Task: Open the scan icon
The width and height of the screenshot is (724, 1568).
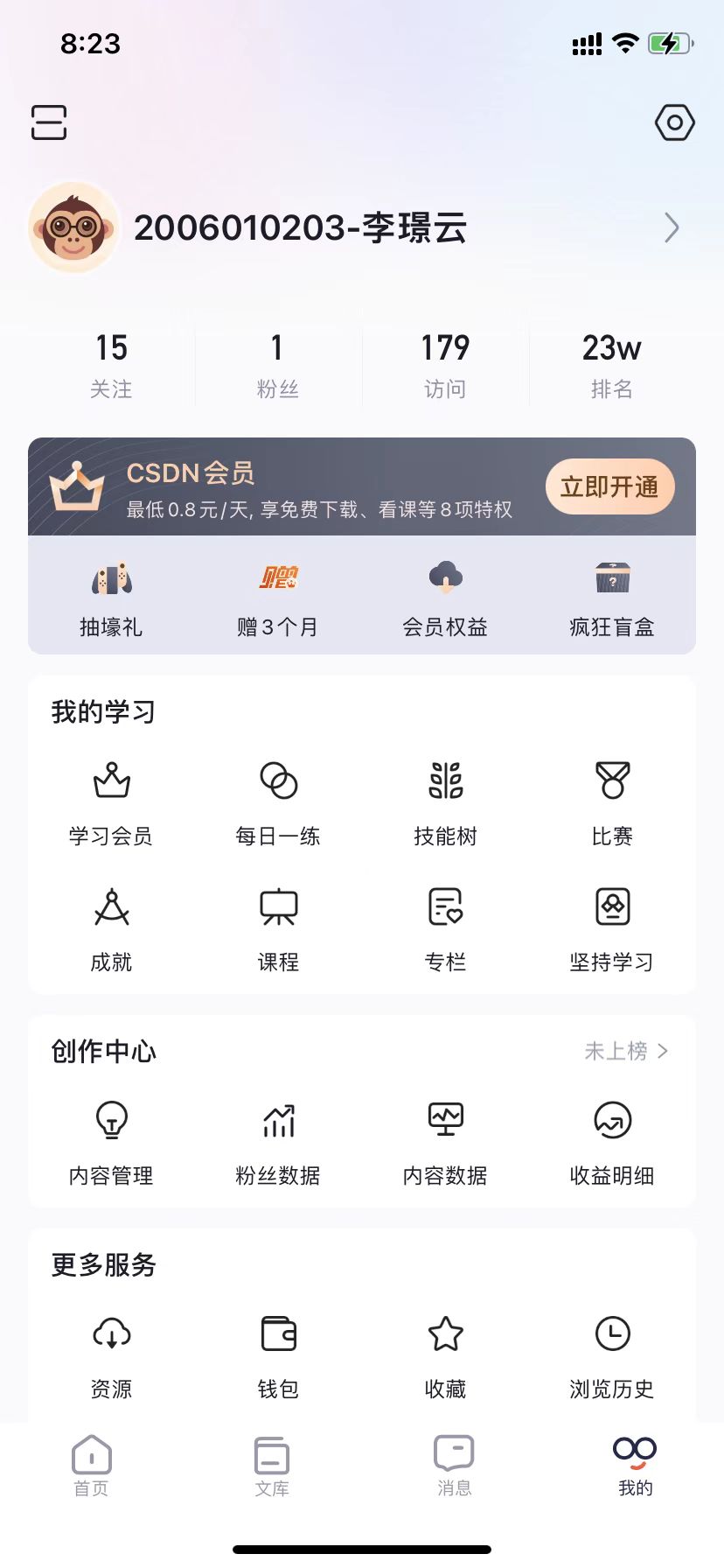Action: (49, 122)
